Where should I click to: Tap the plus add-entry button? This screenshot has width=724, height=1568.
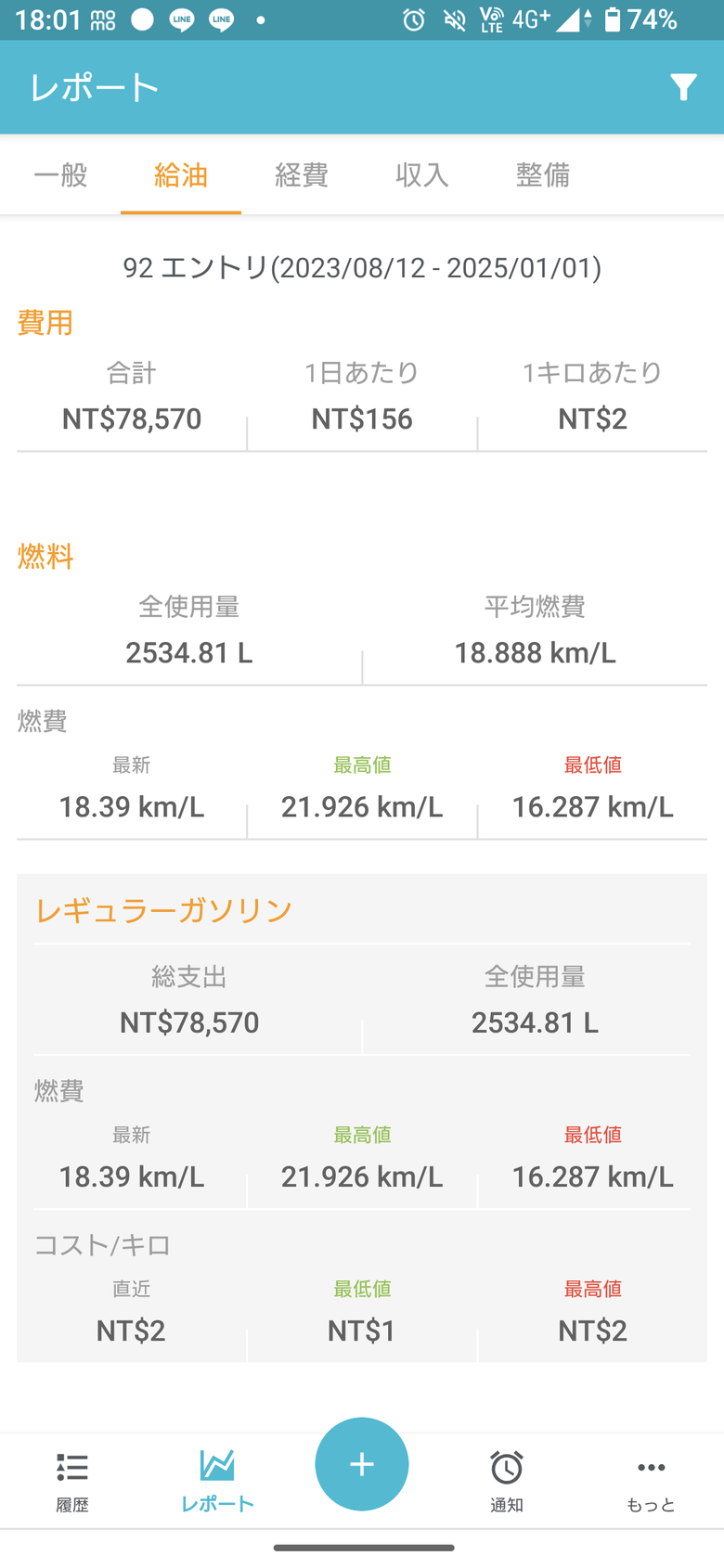(x=362, y=1464)
